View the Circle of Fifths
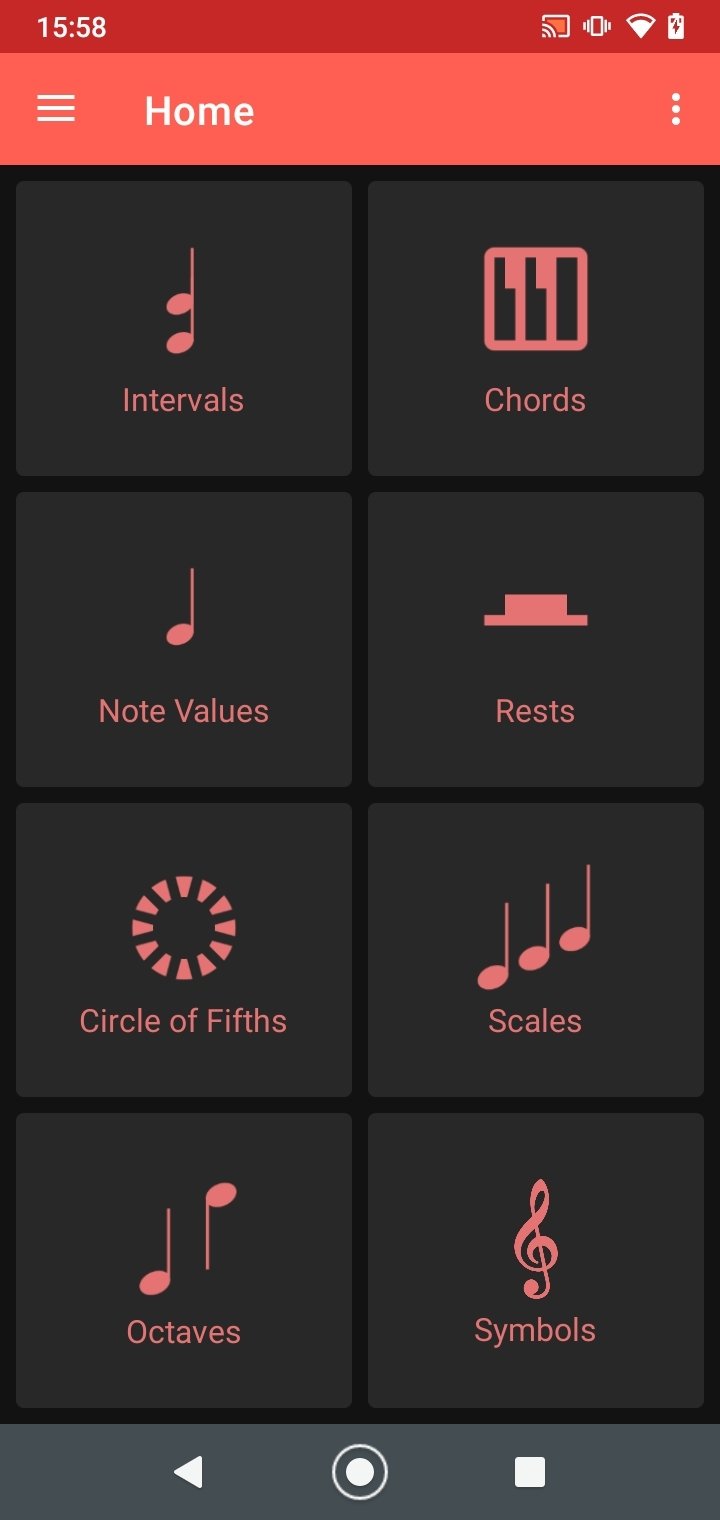 [184, 950]
